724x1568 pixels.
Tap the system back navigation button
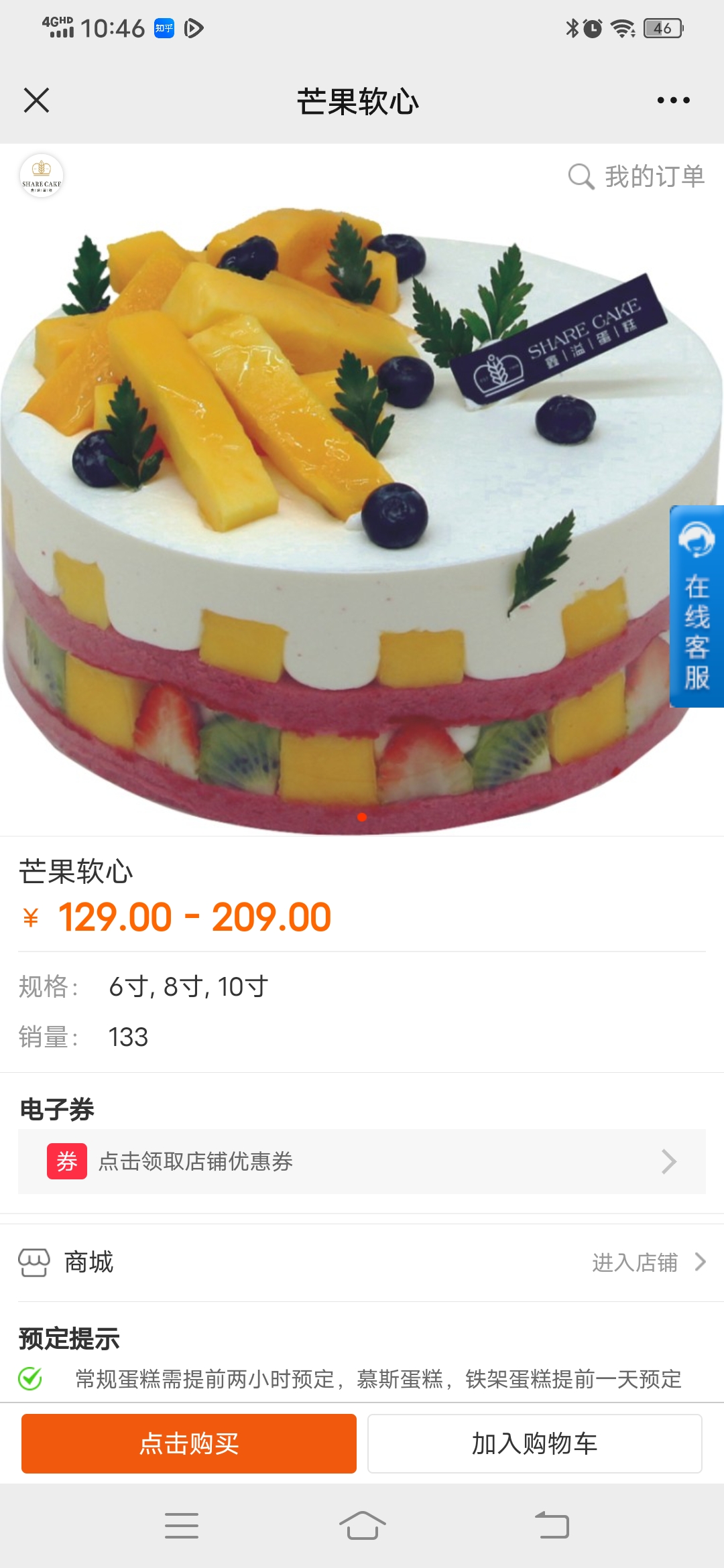tap(552, 1526)
